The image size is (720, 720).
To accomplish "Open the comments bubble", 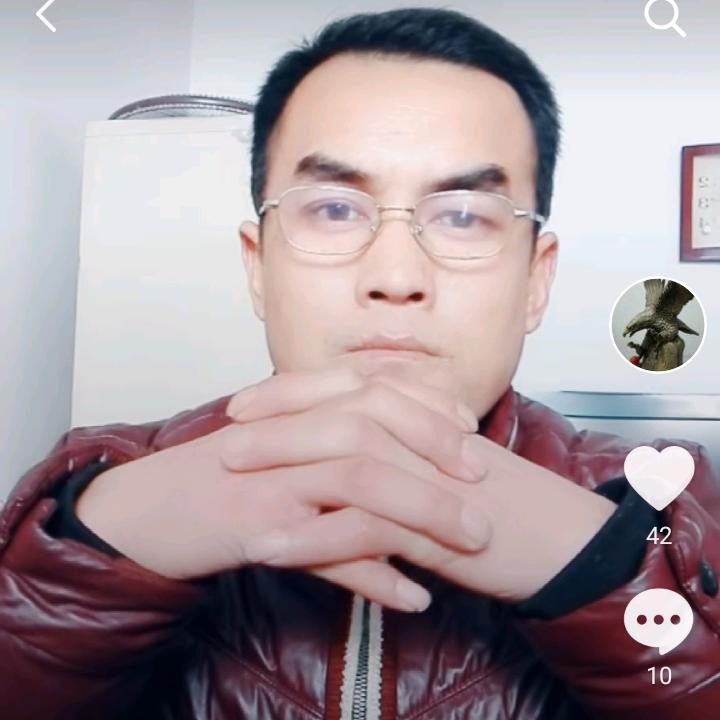I will click(x=658, y=621).
